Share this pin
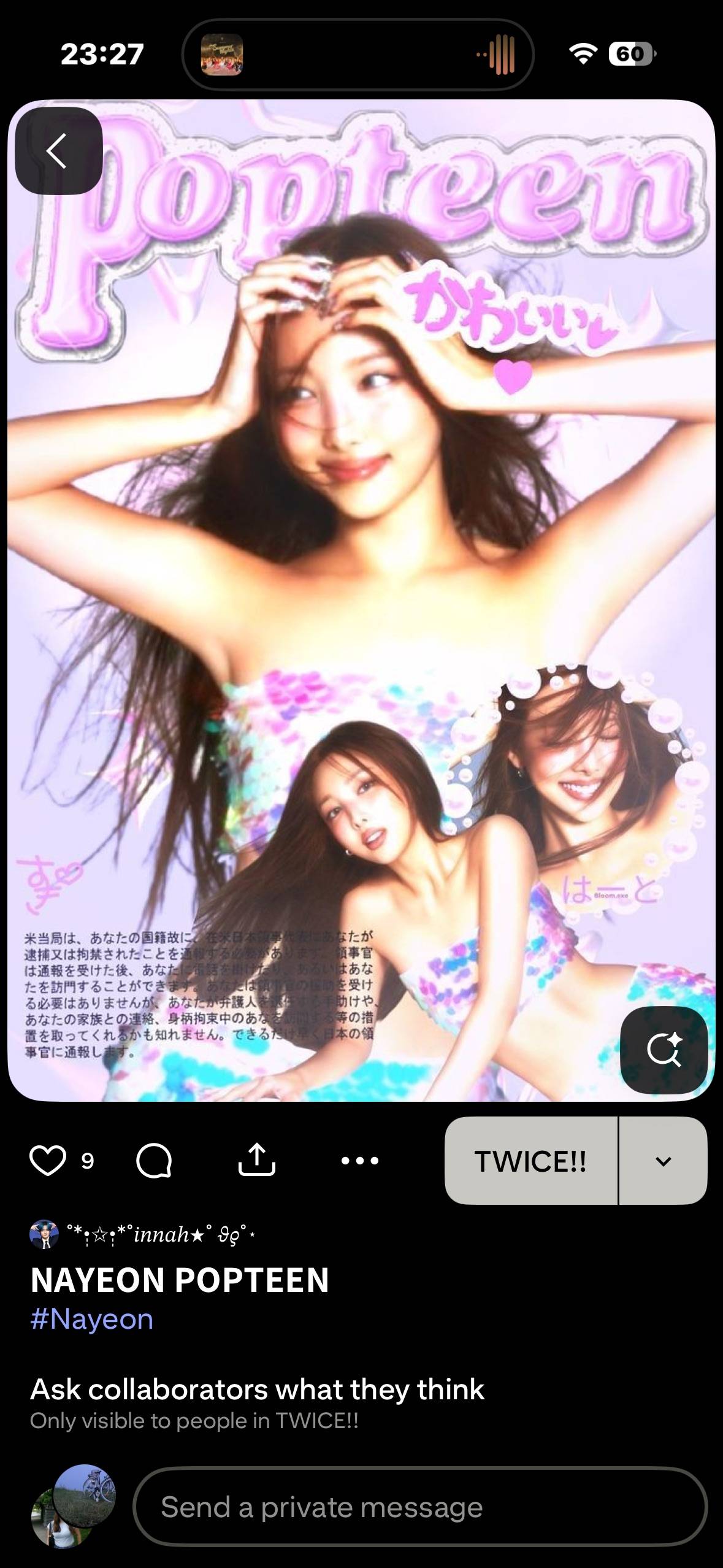The height and width of the screenshot is (1568, 723). coord(256,1160)
